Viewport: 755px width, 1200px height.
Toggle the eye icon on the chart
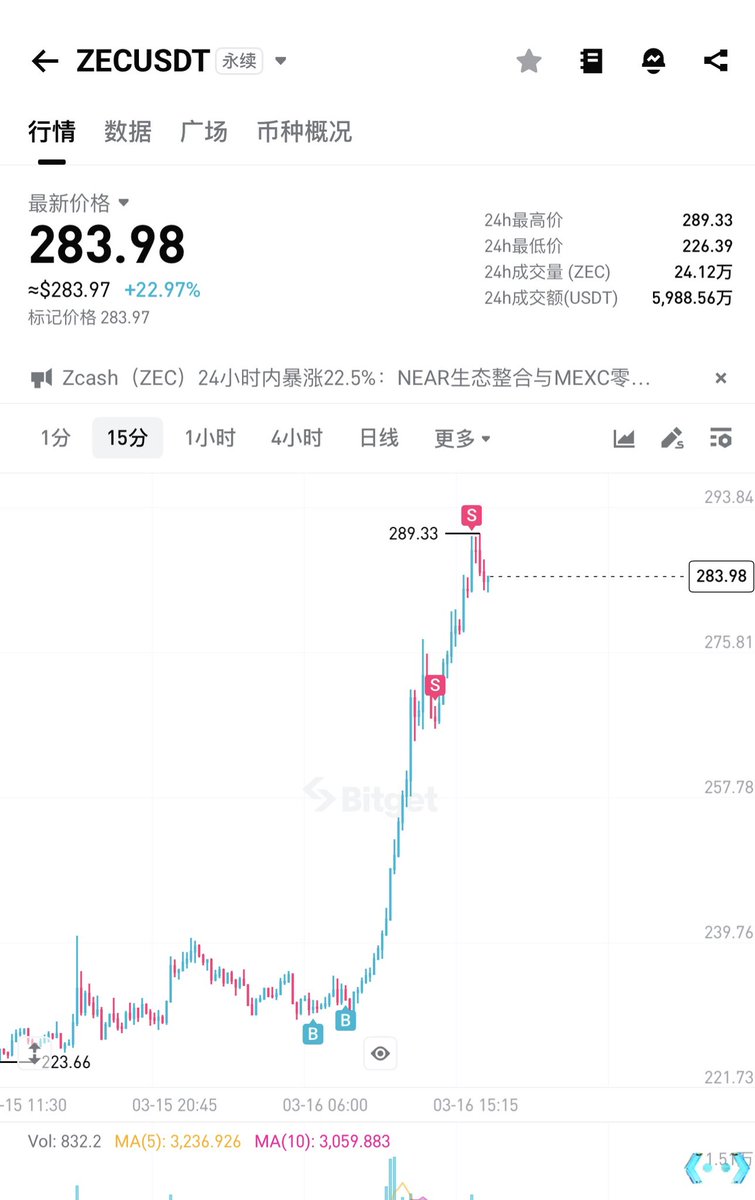(x=380, y=1053)
